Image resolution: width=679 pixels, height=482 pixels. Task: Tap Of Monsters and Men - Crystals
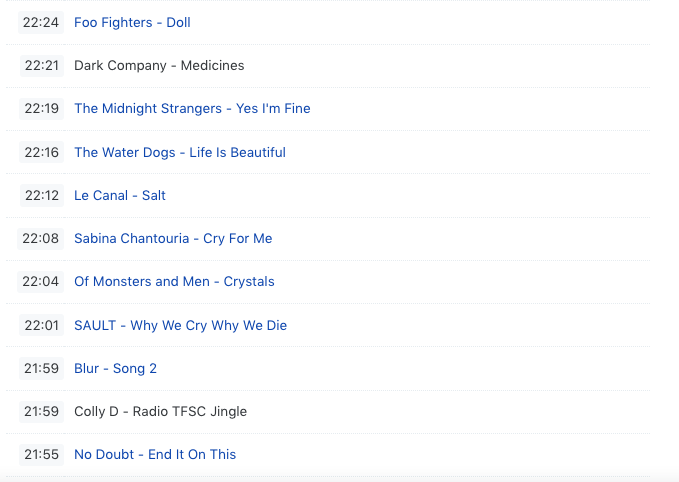click(x=174, y=281)
